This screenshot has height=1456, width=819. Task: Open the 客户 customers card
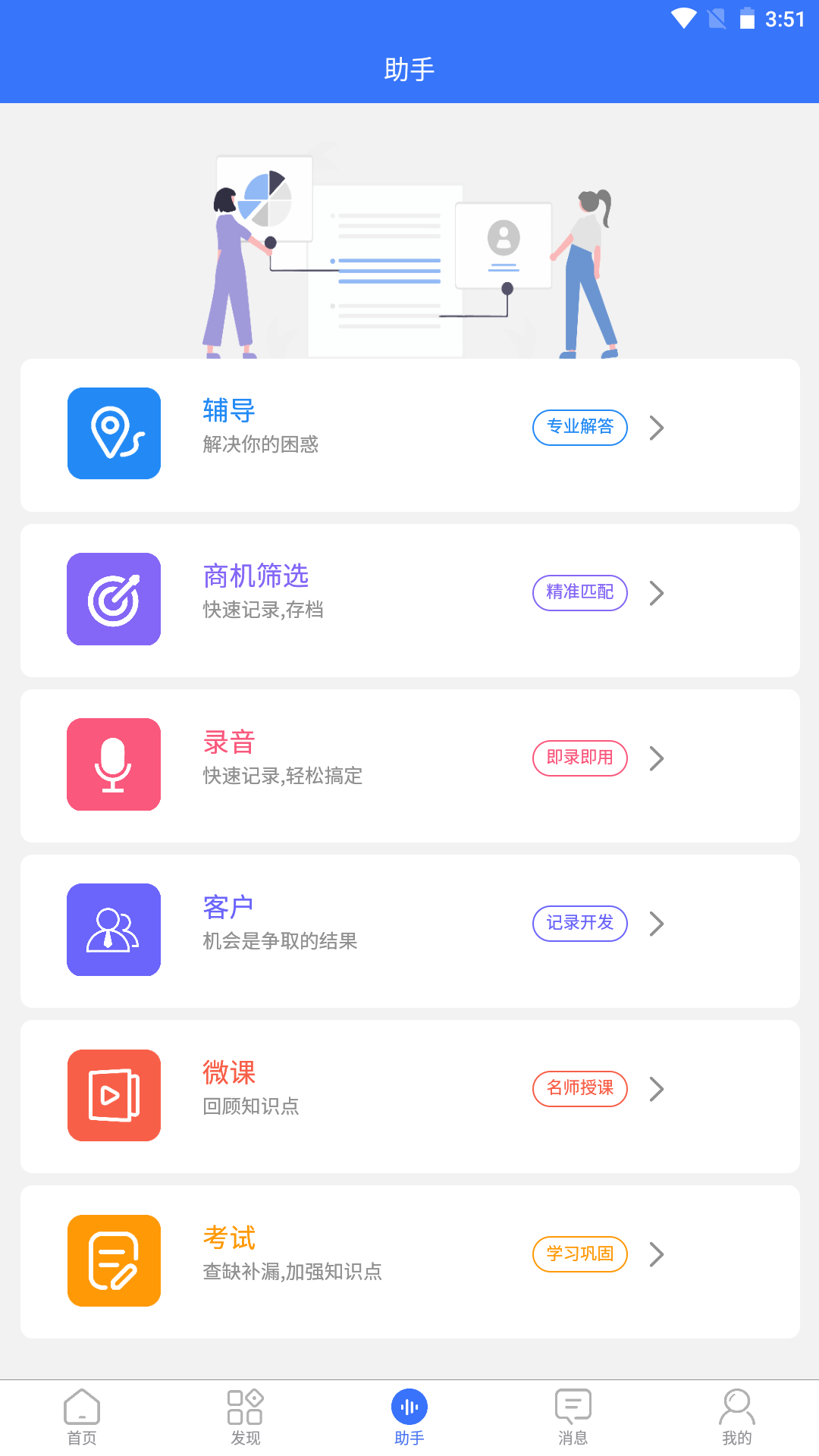click(409, 931)
